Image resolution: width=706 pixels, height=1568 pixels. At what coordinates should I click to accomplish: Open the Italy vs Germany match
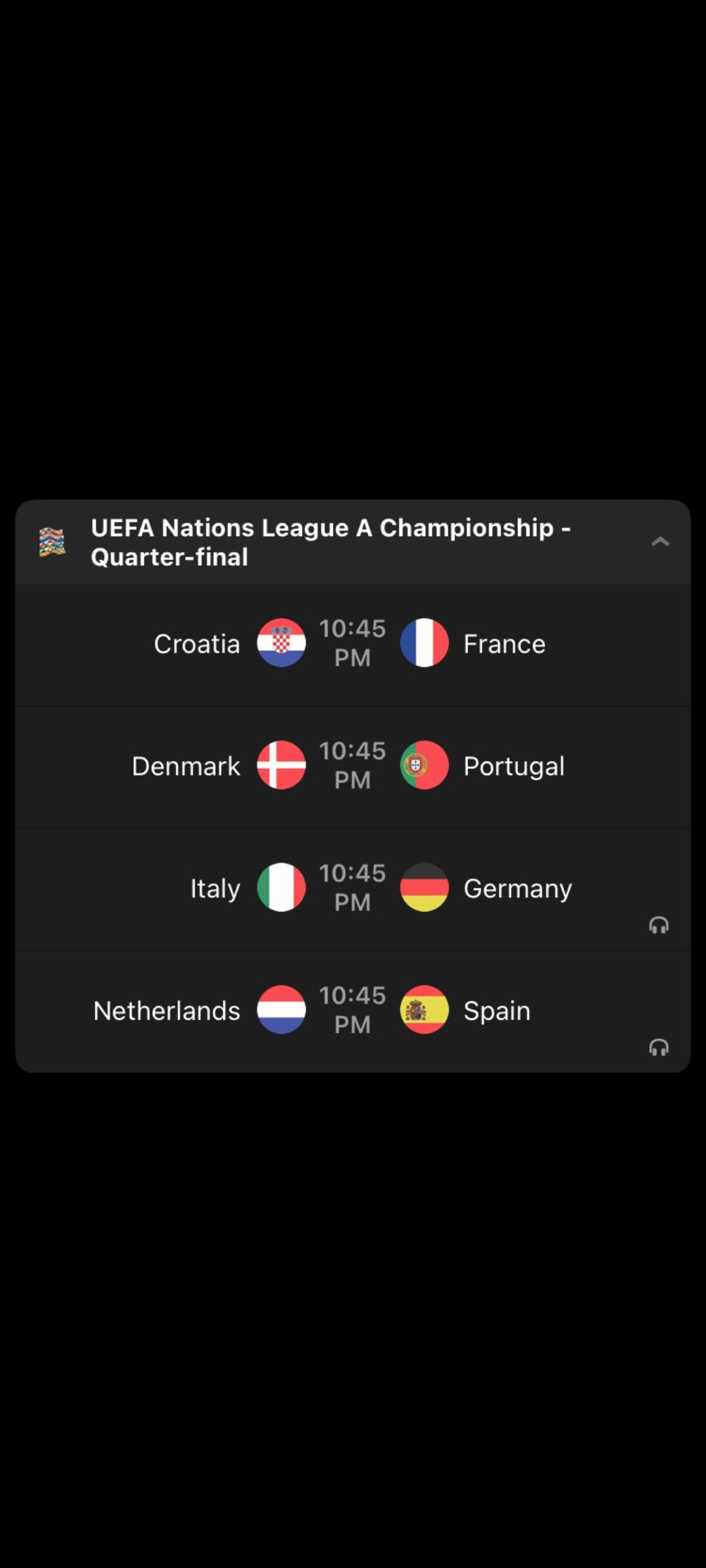[x=353, y=889]
